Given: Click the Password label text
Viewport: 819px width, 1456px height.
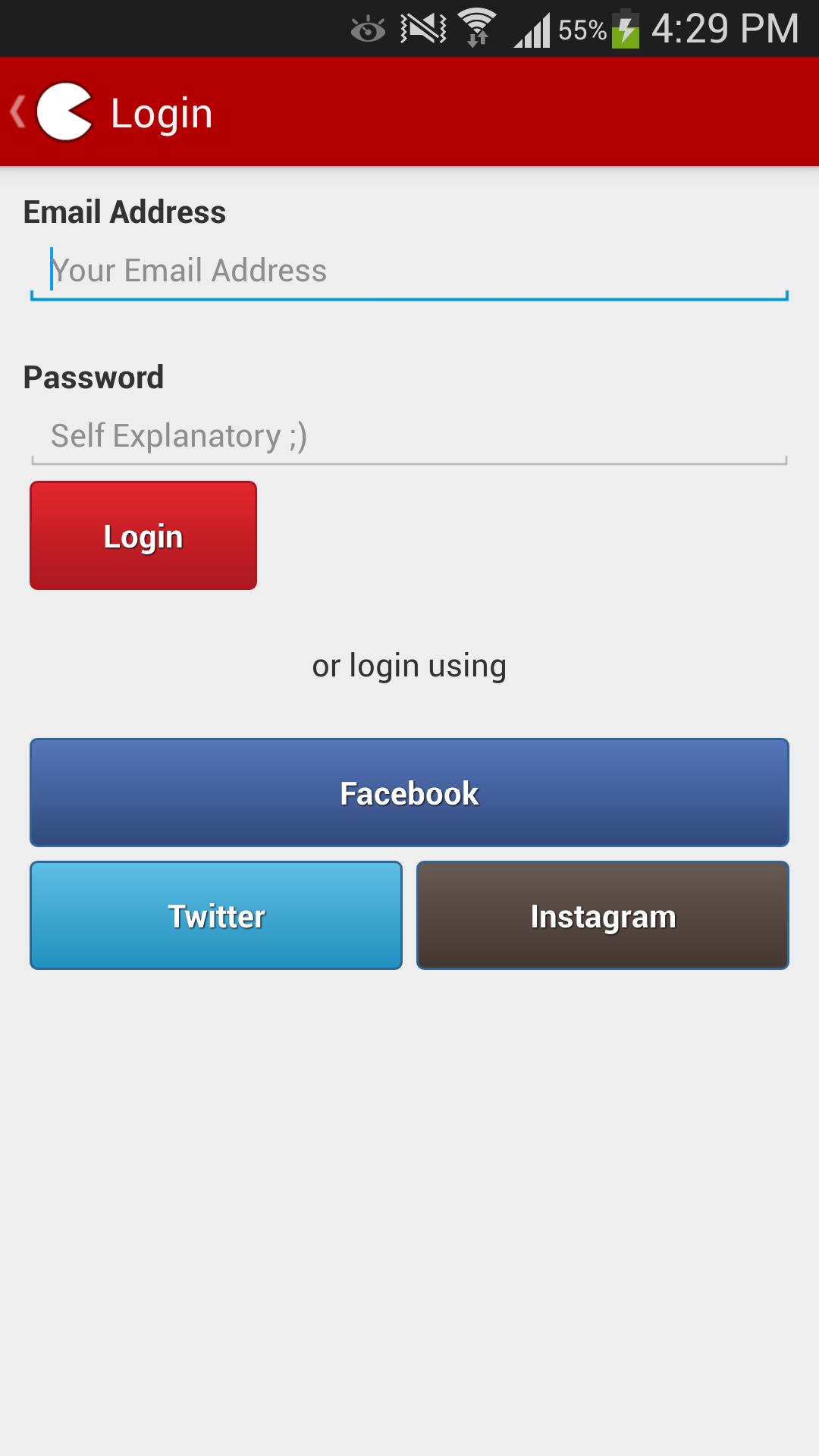Looking at the screenshot, I should coord(93,377).
